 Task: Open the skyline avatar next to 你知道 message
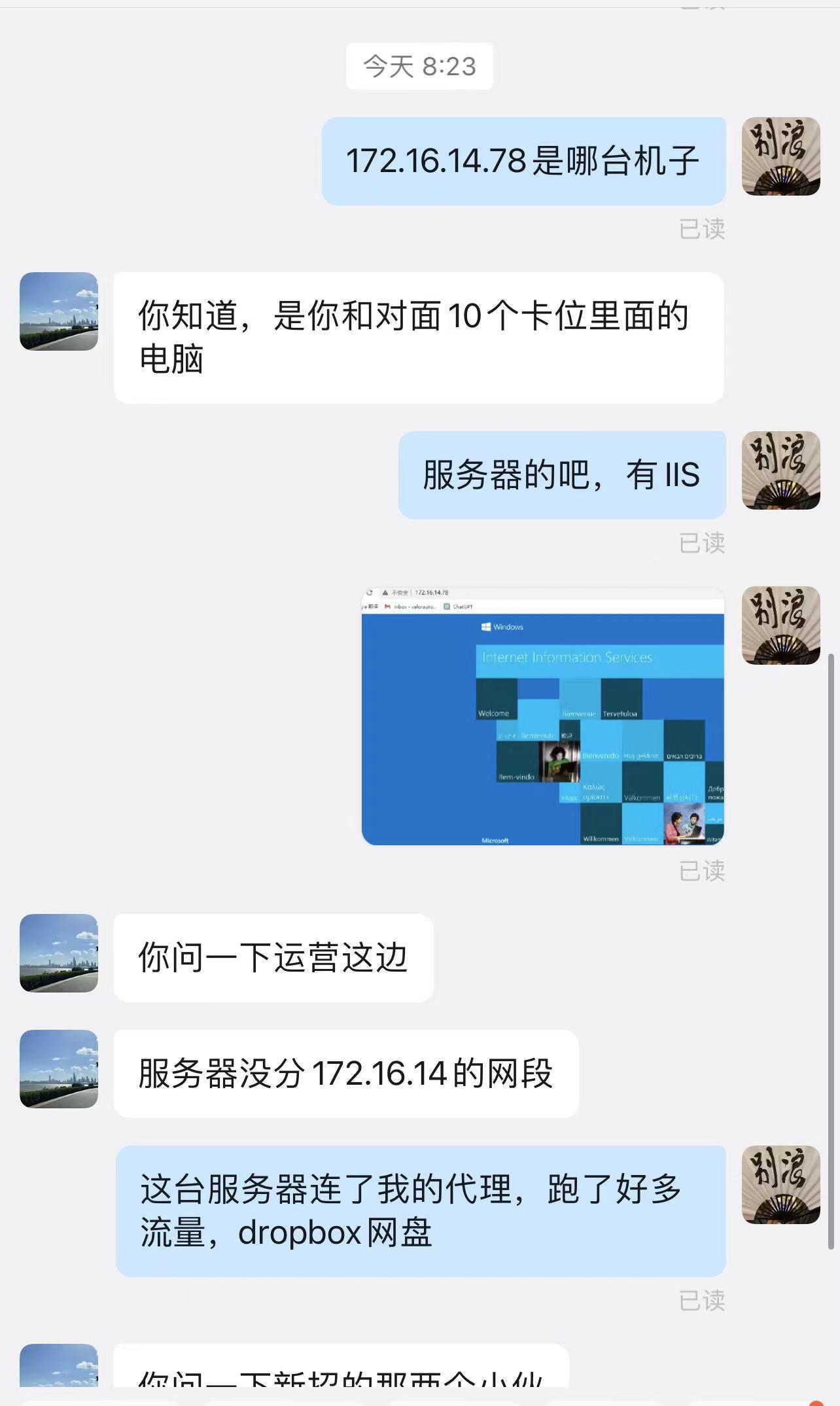(59, 311)
